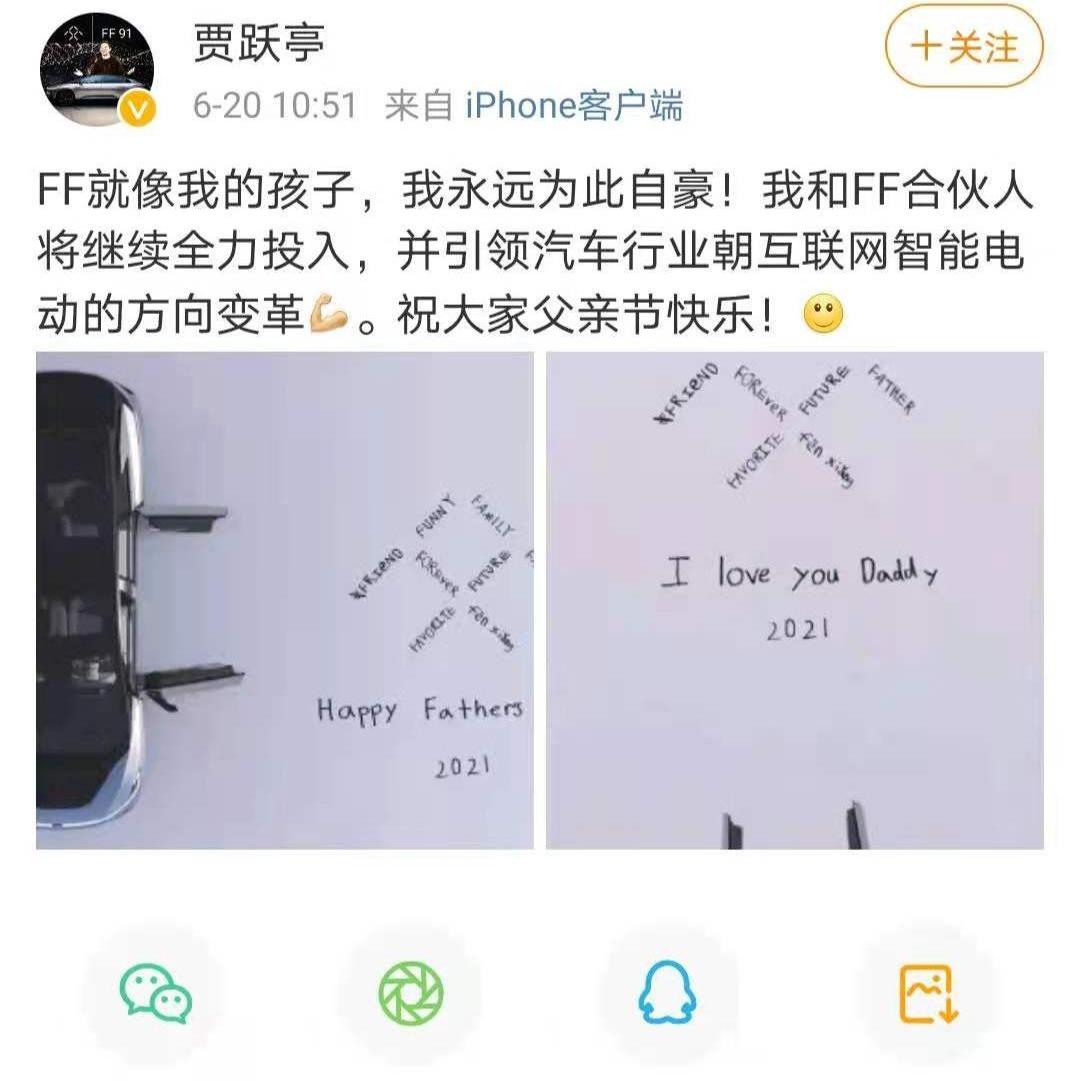The width and height of the screenshot is (1079, 1081).
Task: Share the post to WeChat Moments
Action: pyautogui.click(x=410, y=992)
